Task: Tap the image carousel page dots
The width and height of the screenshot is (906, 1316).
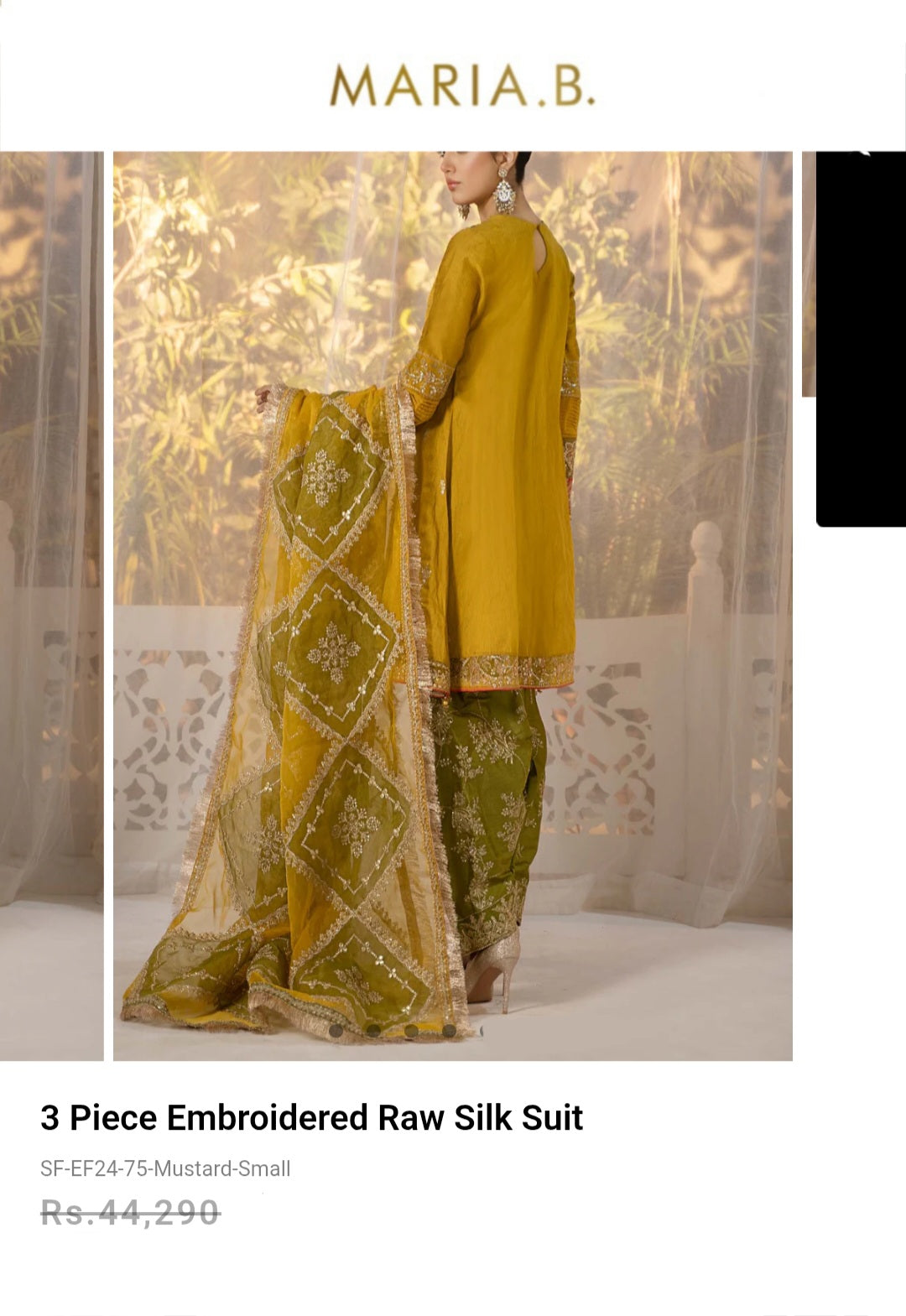Action: 393,1031
